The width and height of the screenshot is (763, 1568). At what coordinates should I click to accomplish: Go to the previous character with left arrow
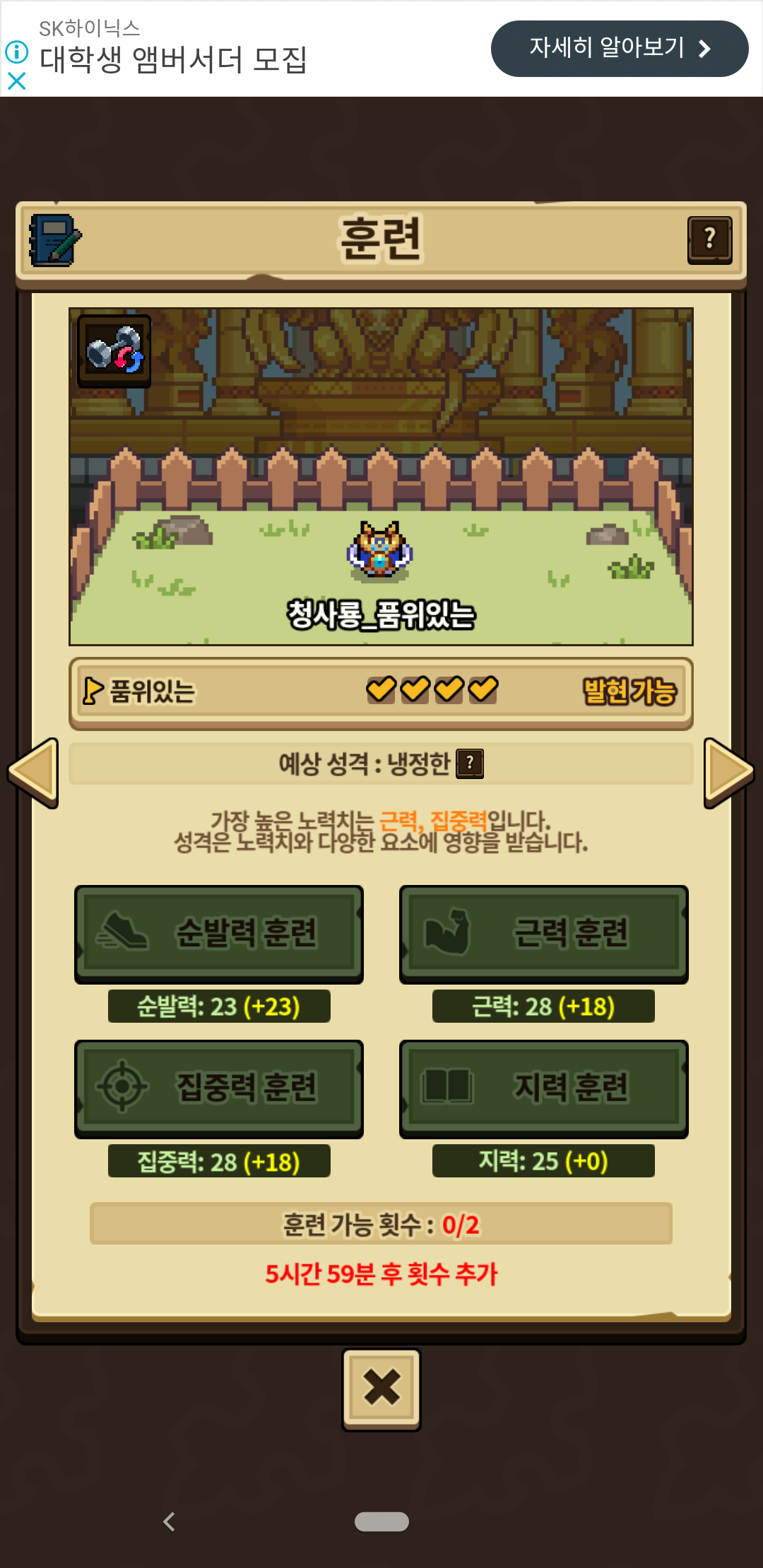(x=33, y=773)
